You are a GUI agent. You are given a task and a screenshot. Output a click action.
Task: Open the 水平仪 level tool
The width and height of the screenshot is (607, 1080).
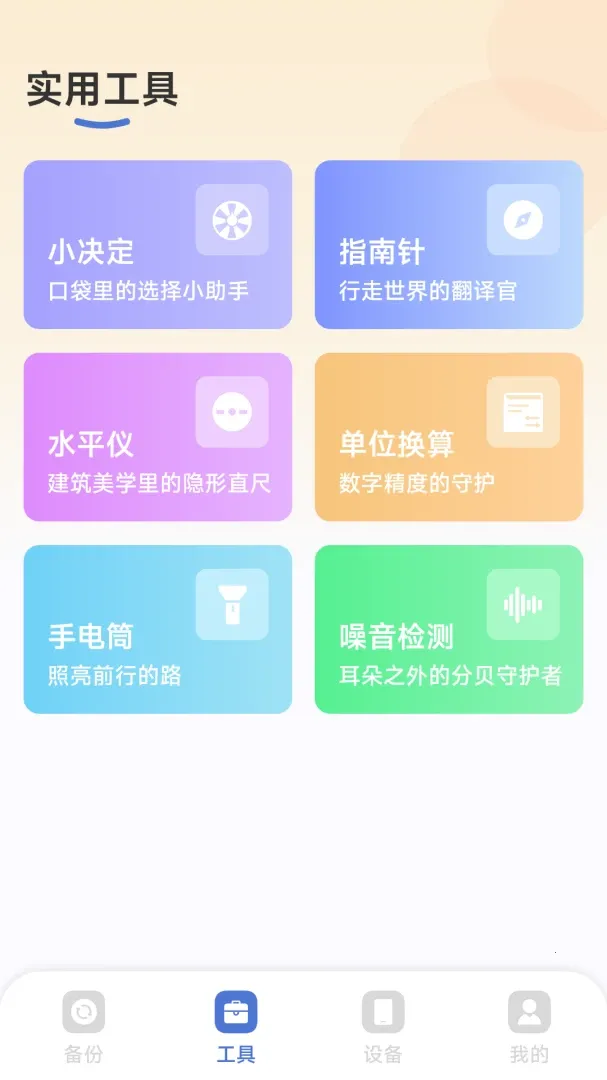pos(158,437)
